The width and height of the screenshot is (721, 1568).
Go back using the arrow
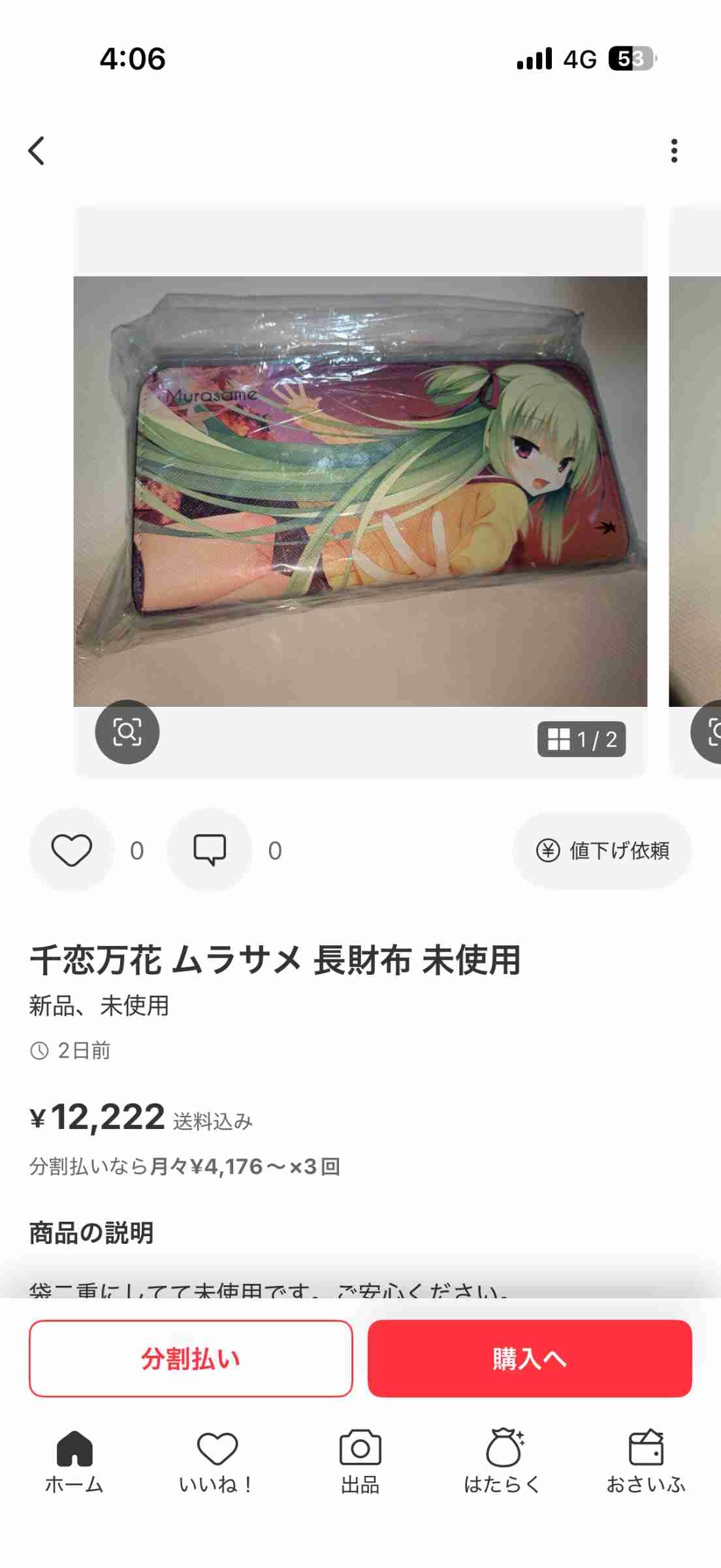coord(37,151)
